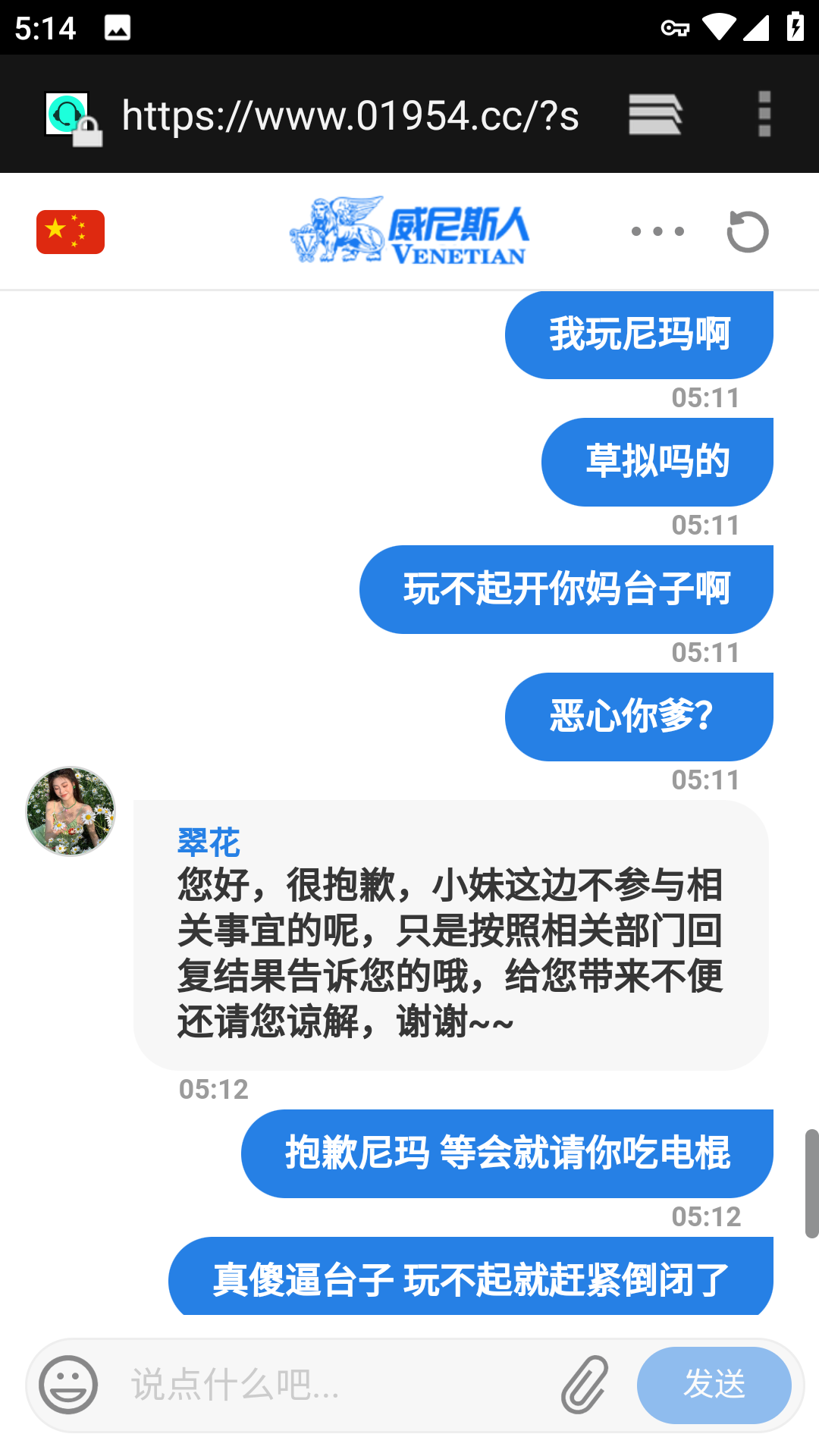Click the padlock security icon in address bar

(86, 130)
